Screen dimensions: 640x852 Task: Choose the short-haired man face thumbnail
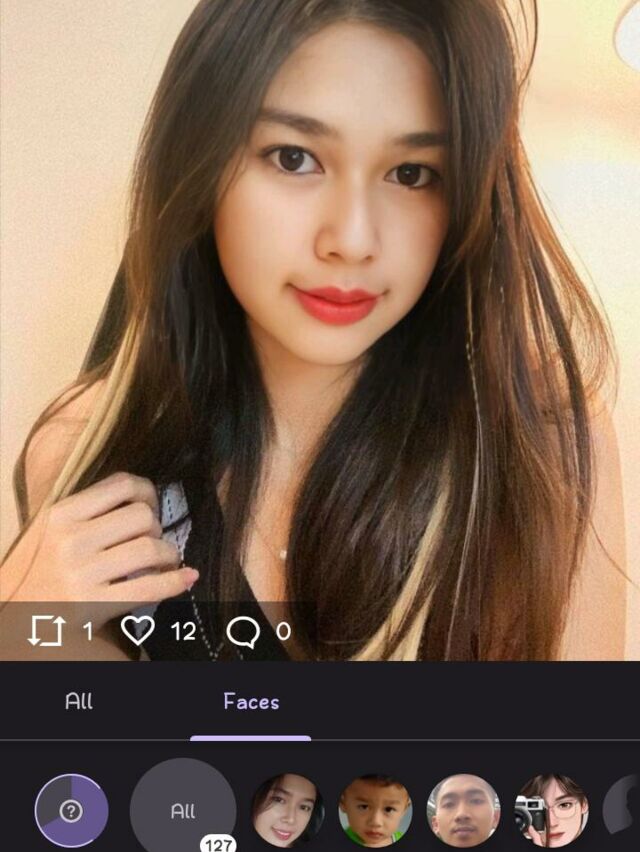coord(463,810)
